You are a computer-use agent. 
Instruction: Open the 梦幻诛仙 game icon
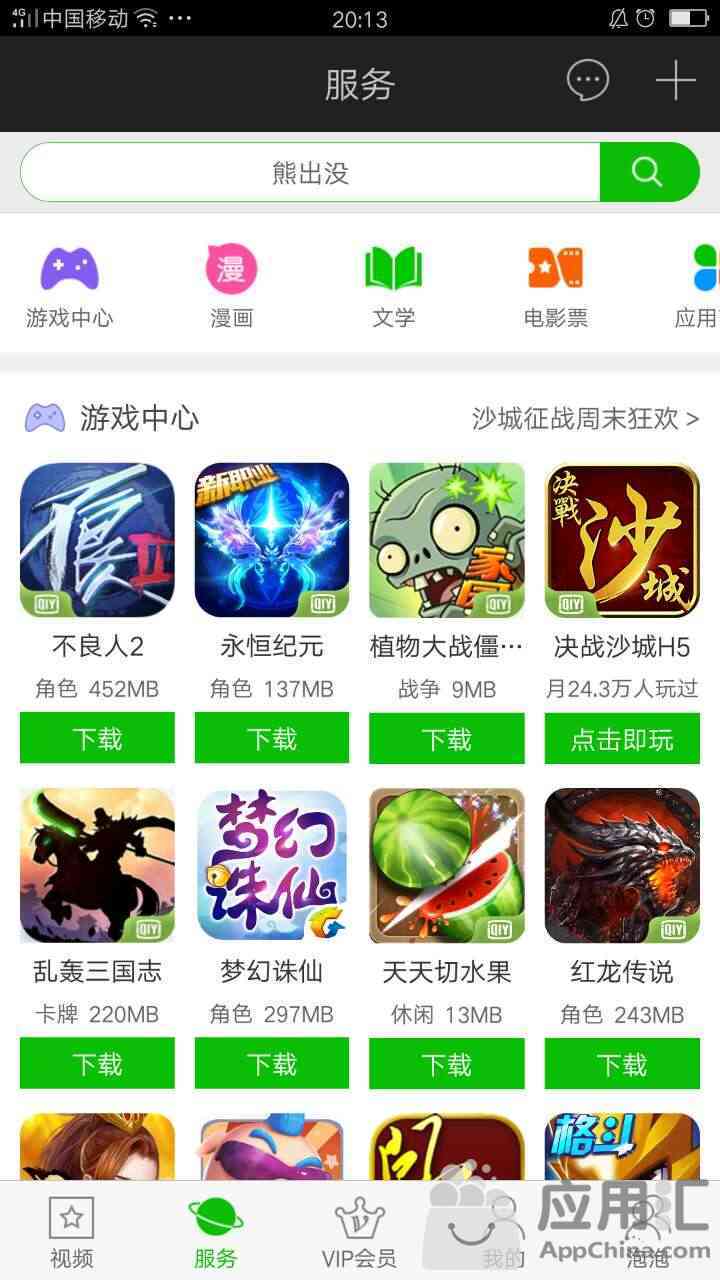point(272,865)
